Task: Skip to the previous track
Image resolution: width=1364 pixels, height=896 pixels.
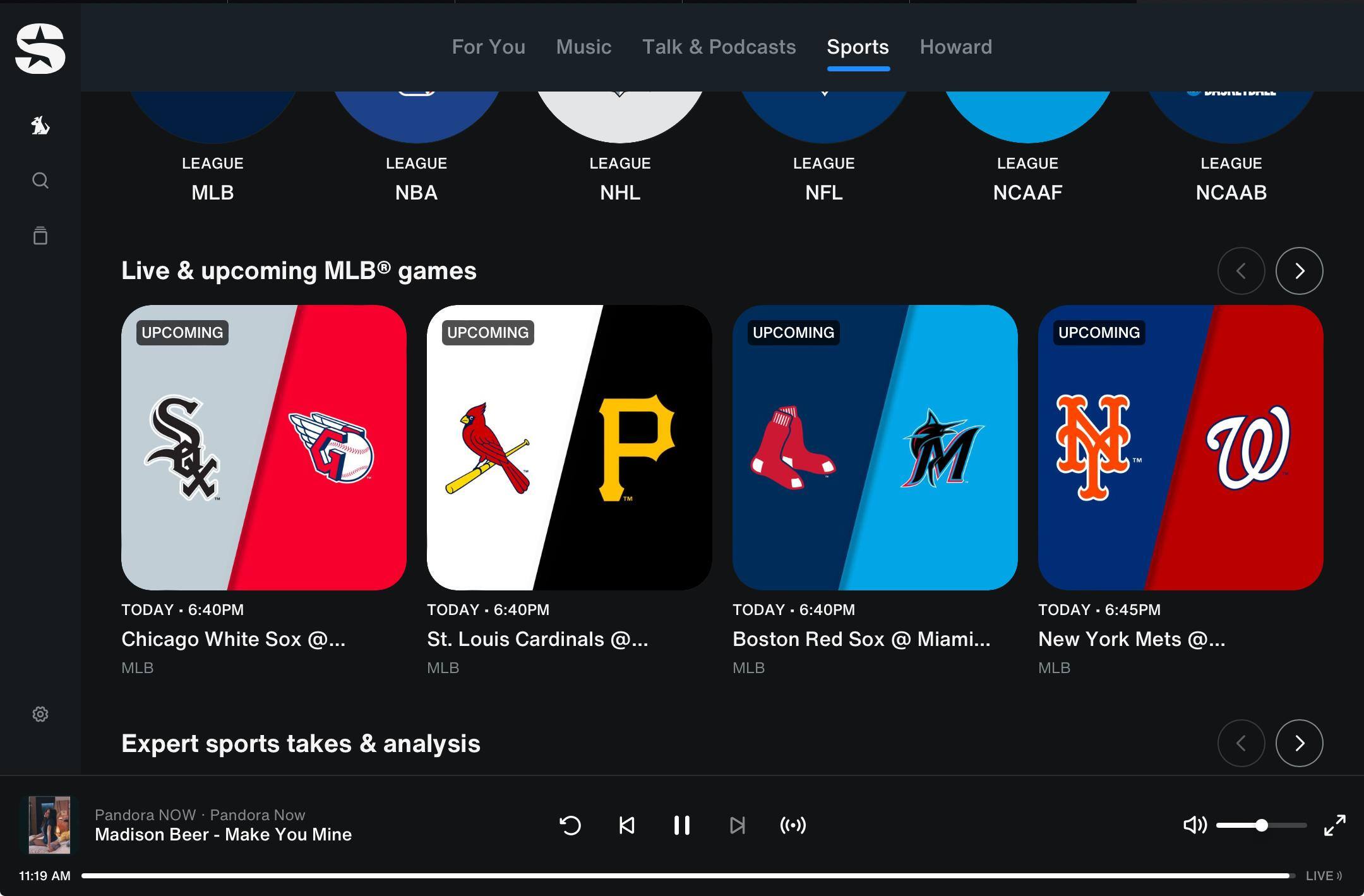Action: pyautogui.click(x=626, y=825)
